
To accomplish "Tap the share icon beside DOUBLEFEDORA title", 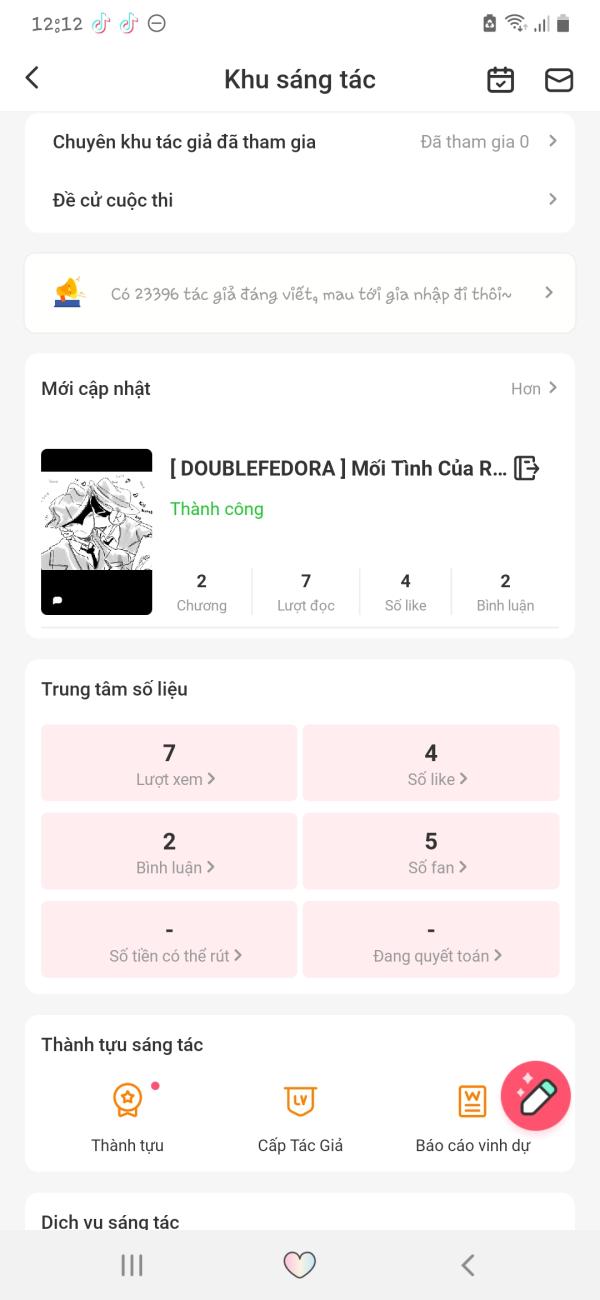I will [526, 468].
